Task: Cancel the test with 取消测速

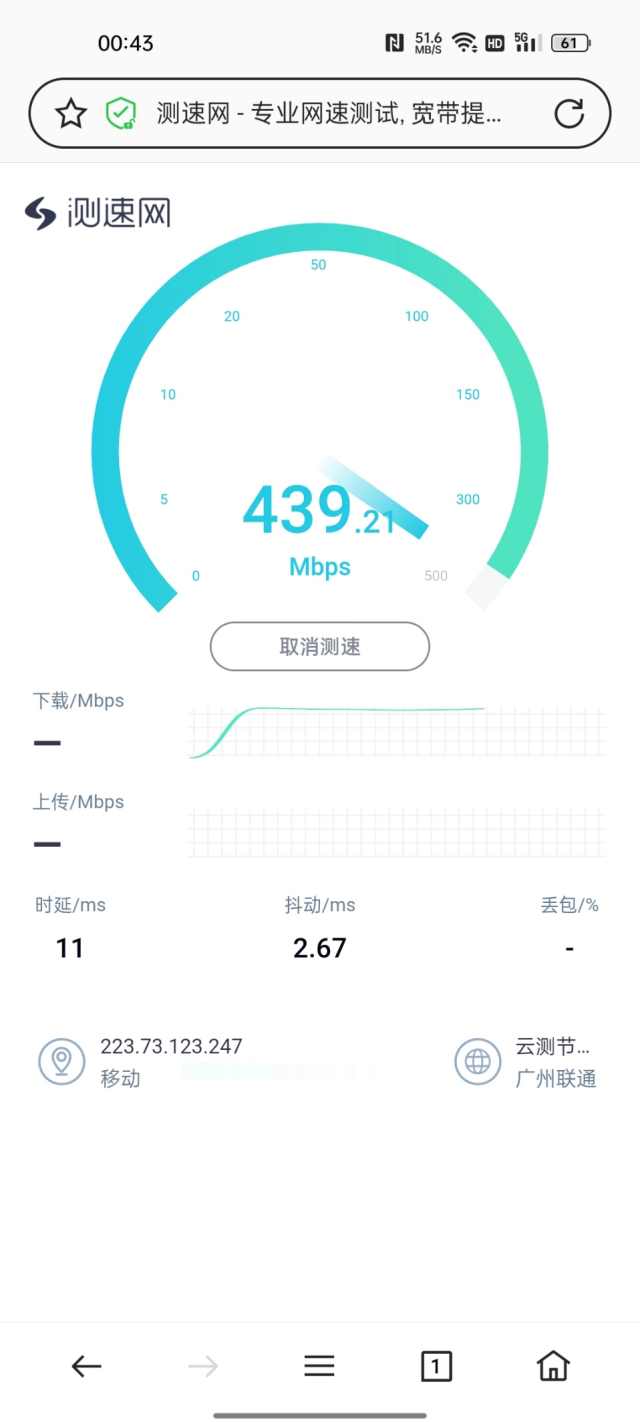Action: [319, 647]
